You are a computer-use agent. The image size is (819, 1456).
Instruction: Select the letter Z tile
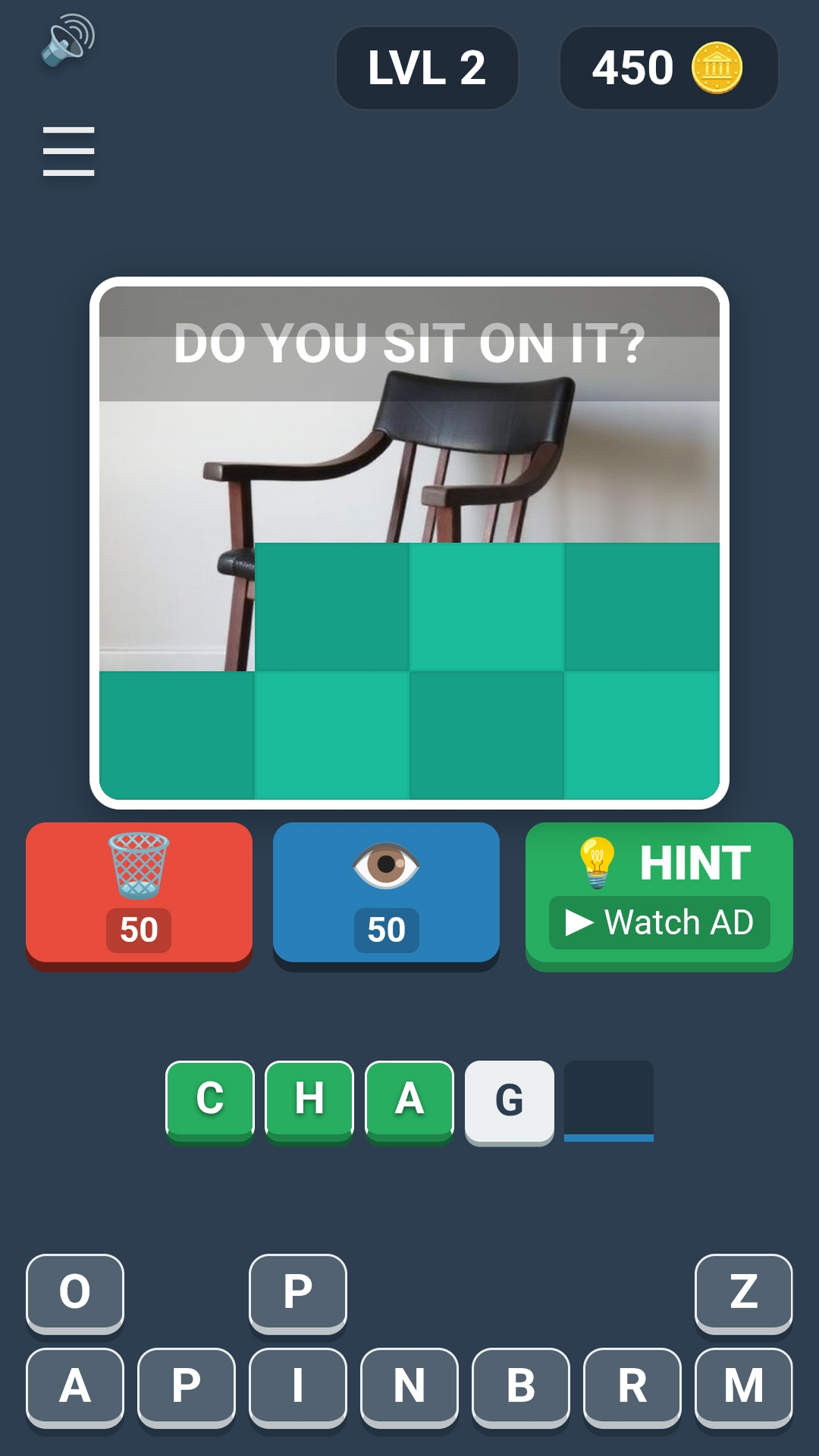pyautogui.click(x=743, y=1291)
